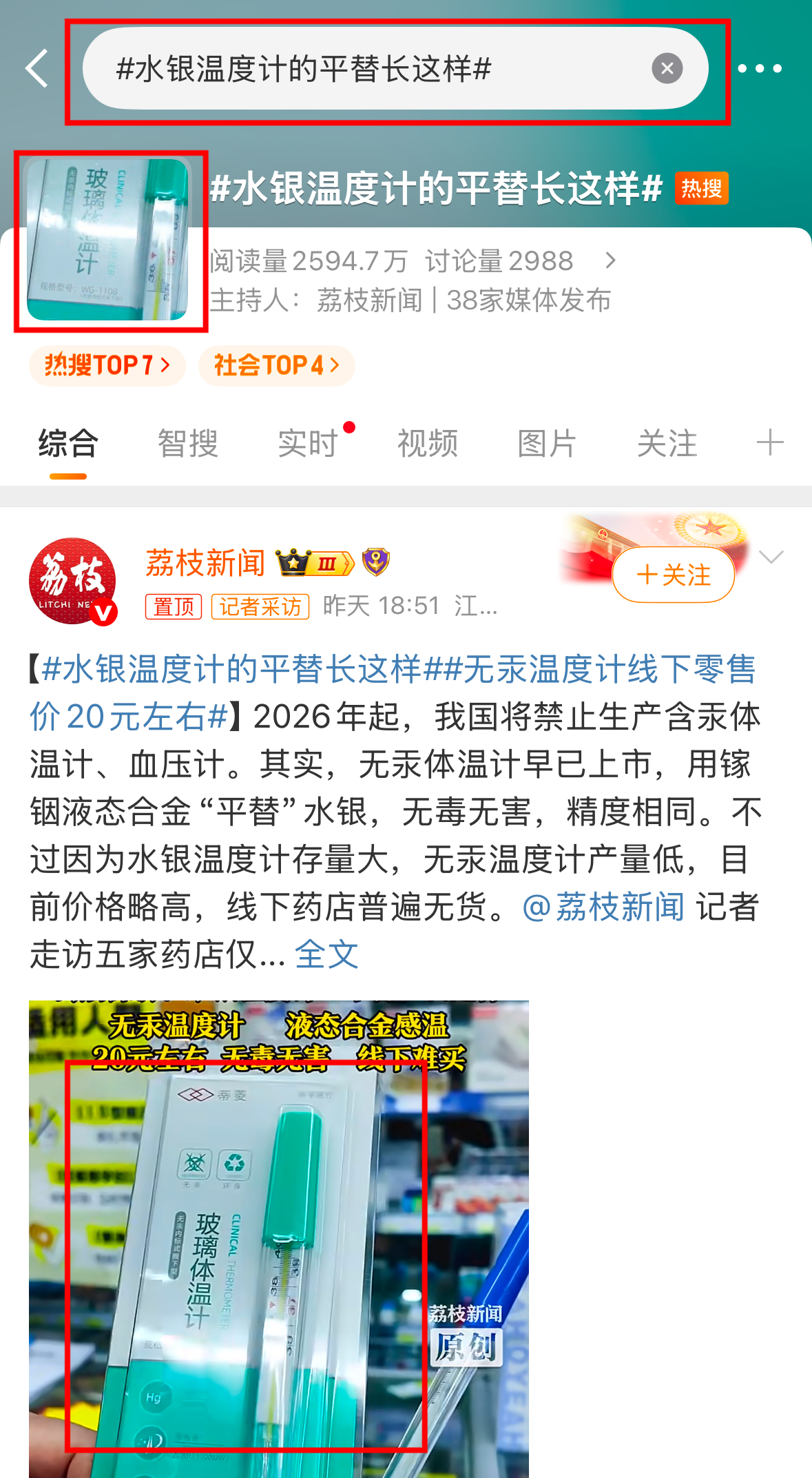
Task: Switch to the 视频 tab
Action: [428, 443]
